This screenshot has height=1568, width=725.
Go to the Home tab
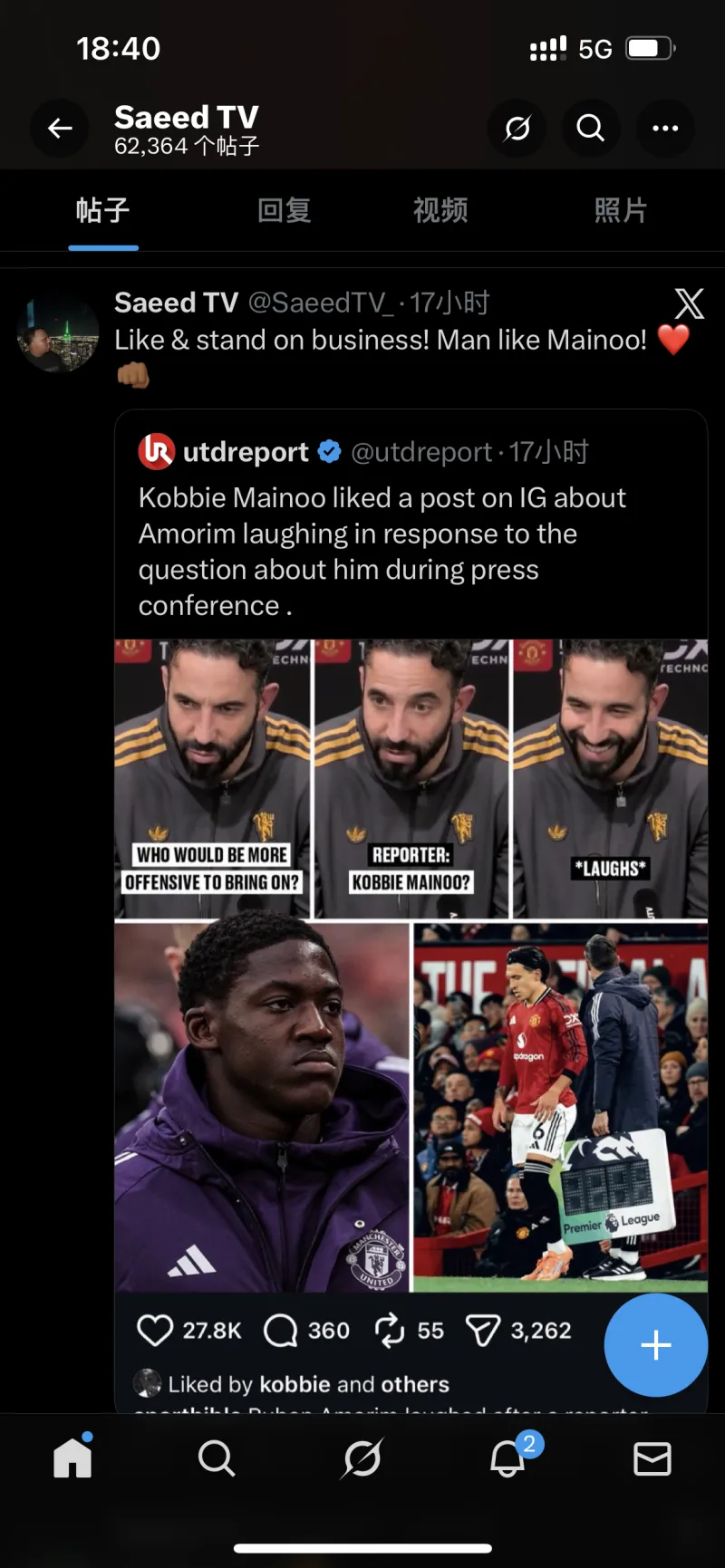(x=72, y=1458)
